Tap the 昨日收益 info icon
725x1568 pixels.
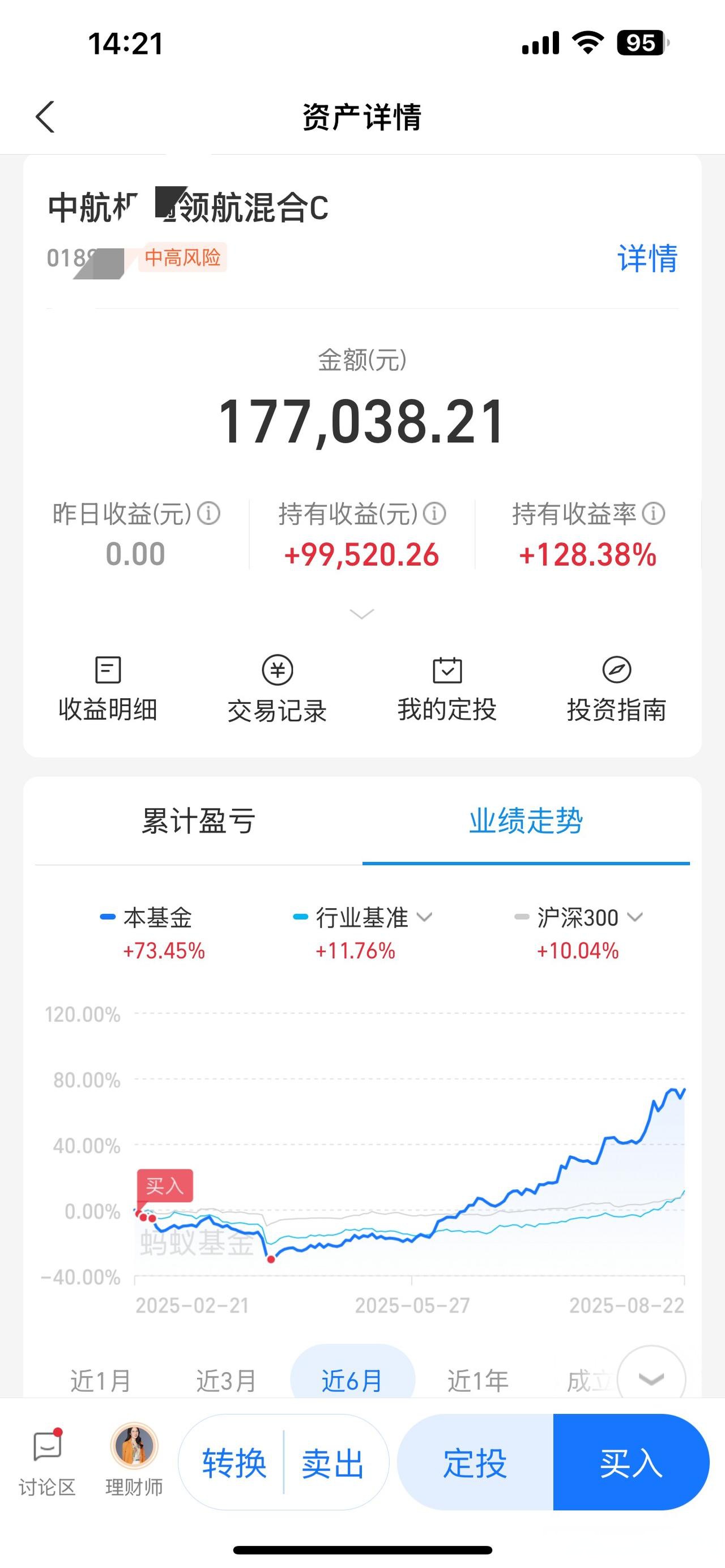coord(210,513)
